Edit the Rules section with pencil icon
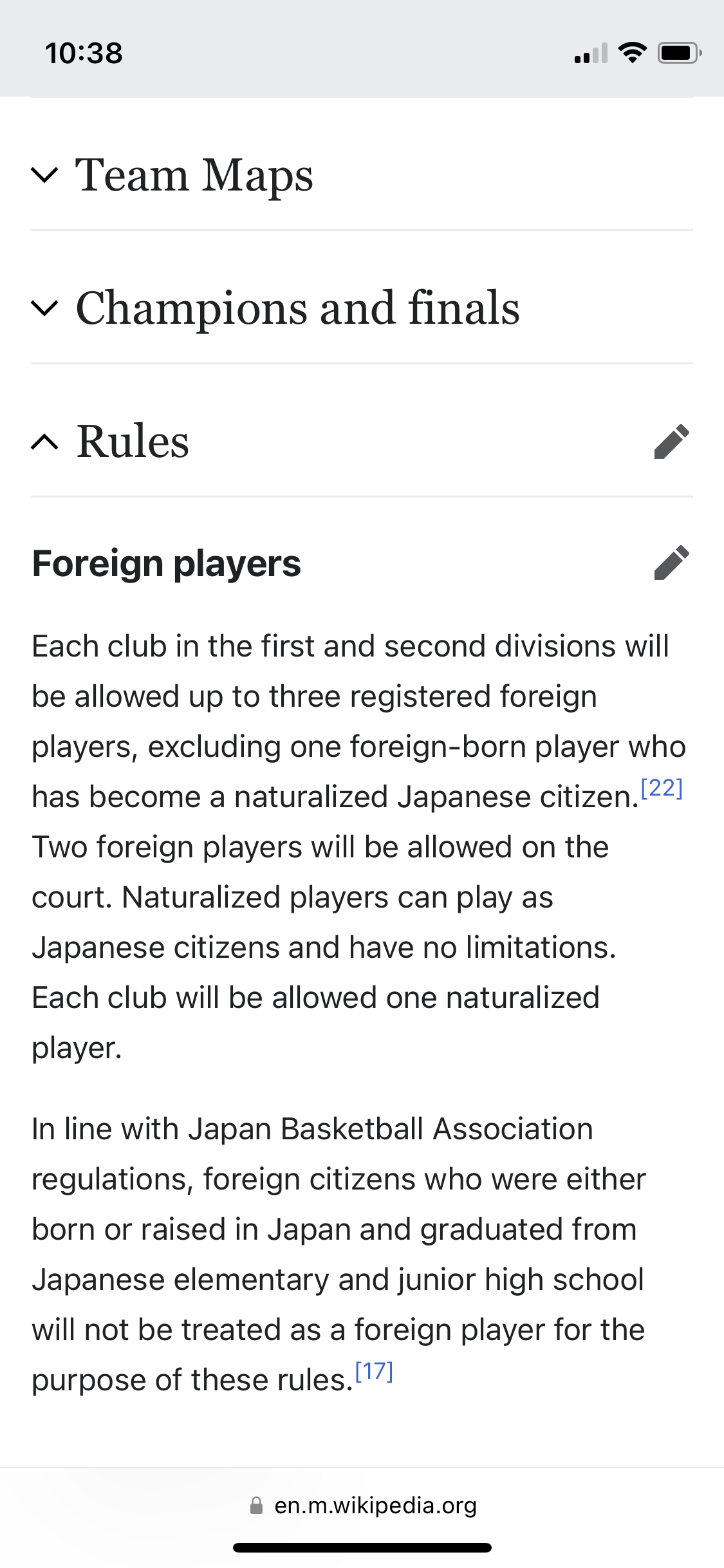Screen dimensions: 724x1568 pyautogui.click(x=671, y=442)
